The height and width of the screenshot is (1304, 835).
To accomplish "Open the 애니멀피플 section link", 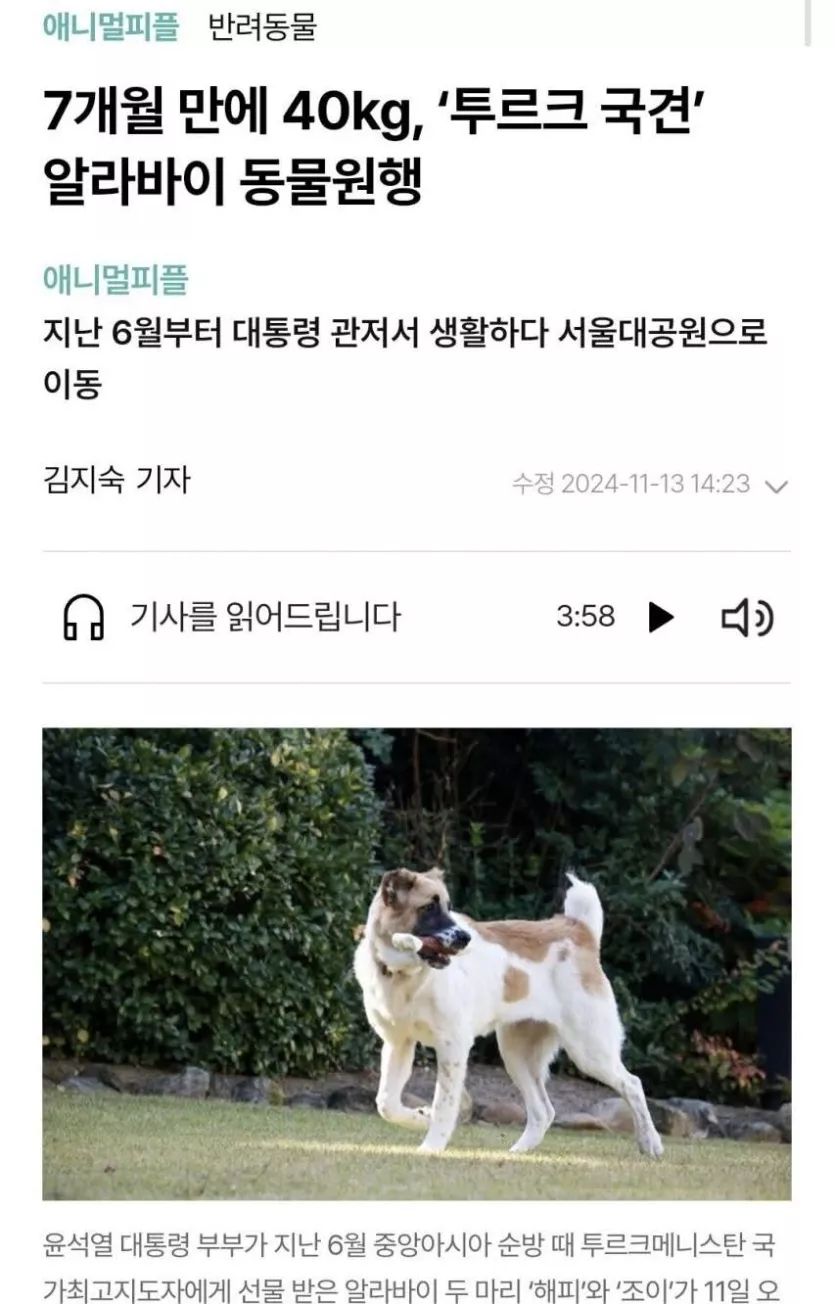I will [x=110, y=26].
